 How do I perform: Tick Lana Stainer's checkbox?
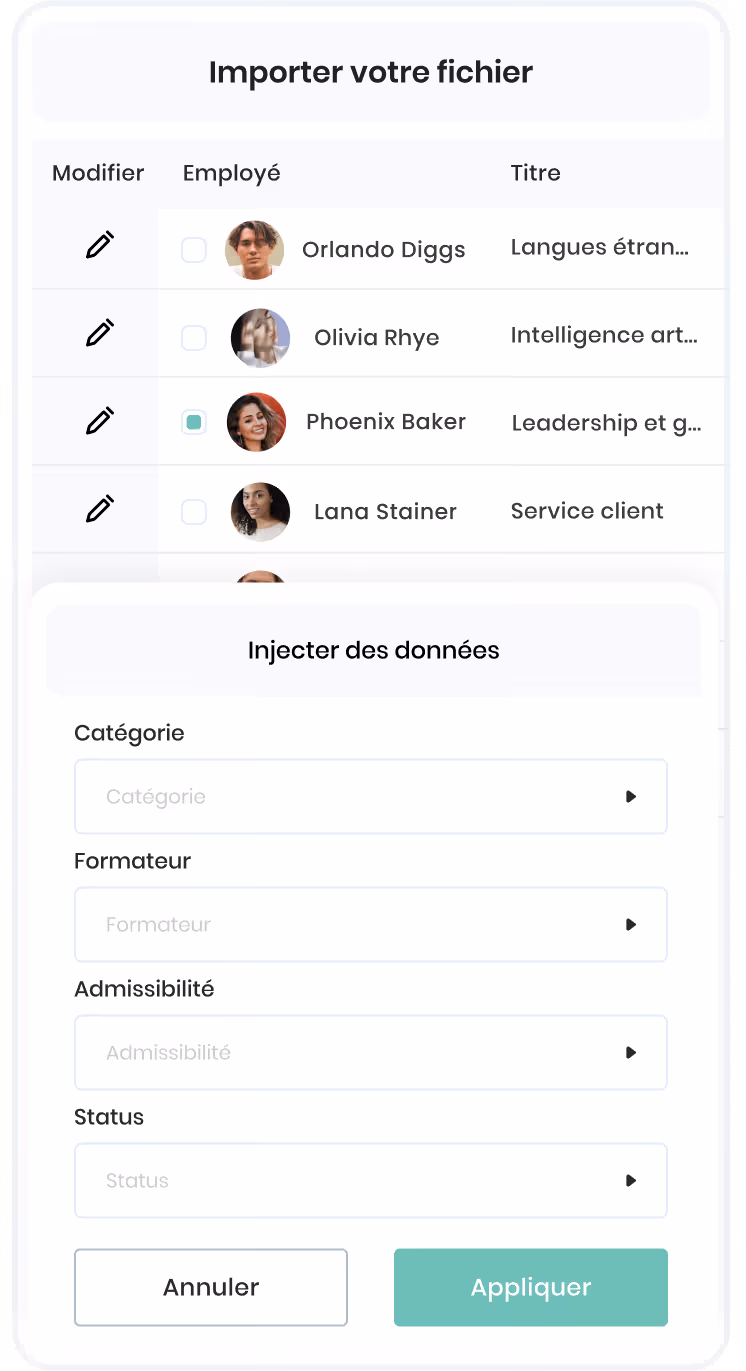click(194, 512)
